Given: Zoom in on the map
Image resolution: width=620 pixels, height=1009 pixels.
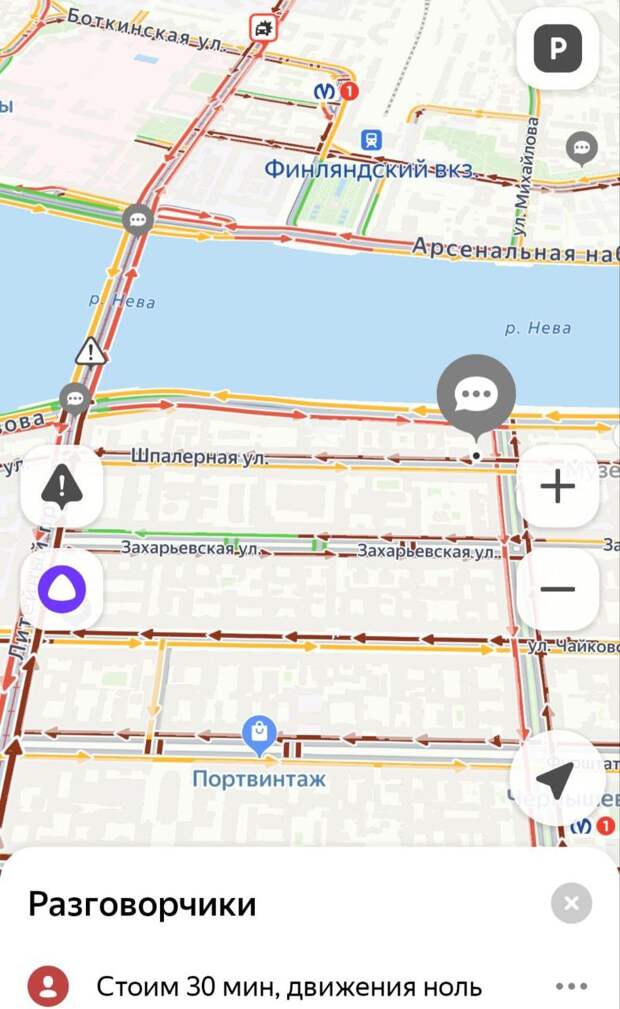Looking at the screenshot, I should [558, 486].
